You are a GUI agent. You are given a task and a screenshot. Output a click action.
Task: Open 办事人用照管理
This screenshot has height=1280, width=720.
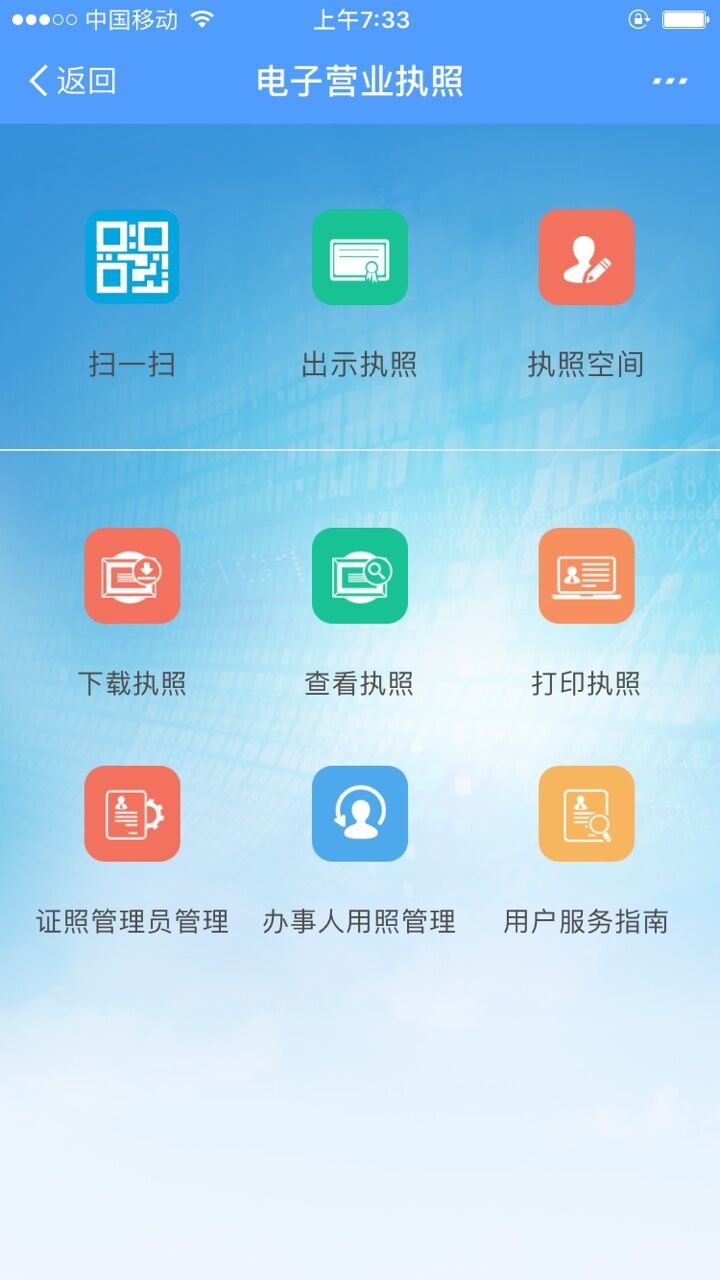(x=359, y=814)
